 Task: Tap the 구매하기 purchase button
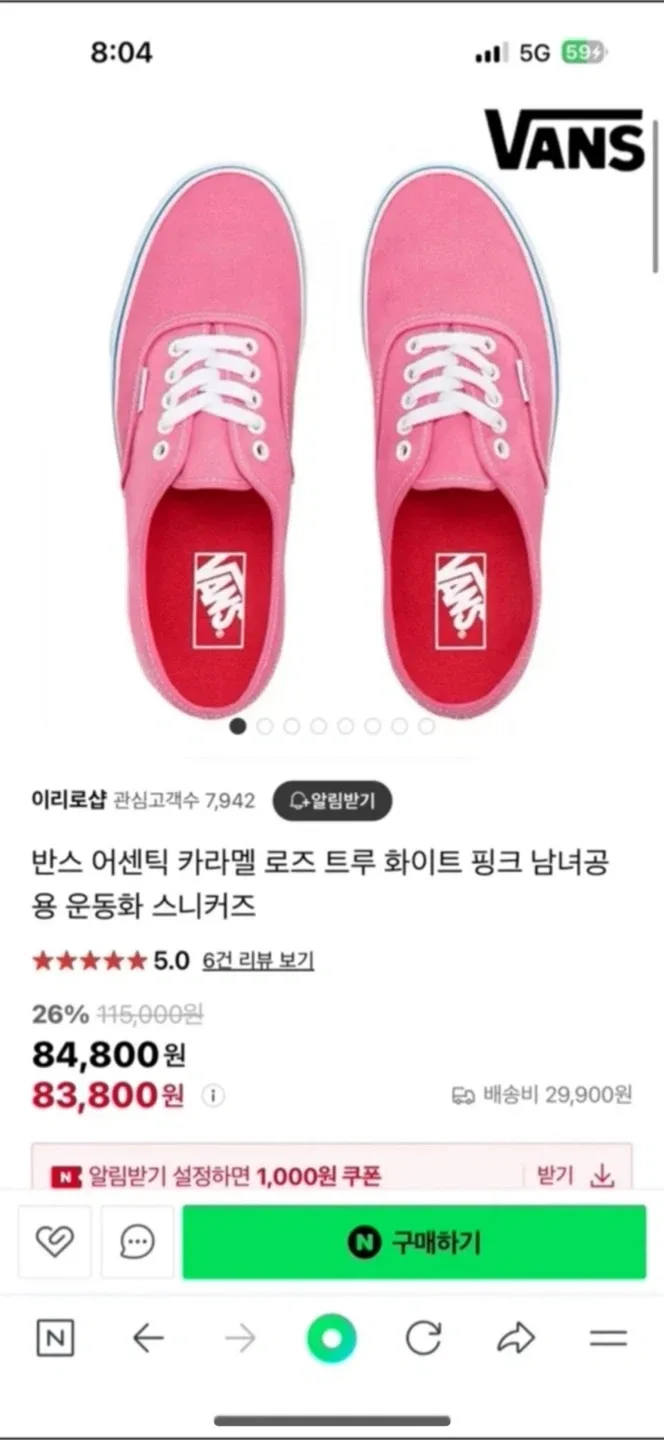pos(414,1242)
